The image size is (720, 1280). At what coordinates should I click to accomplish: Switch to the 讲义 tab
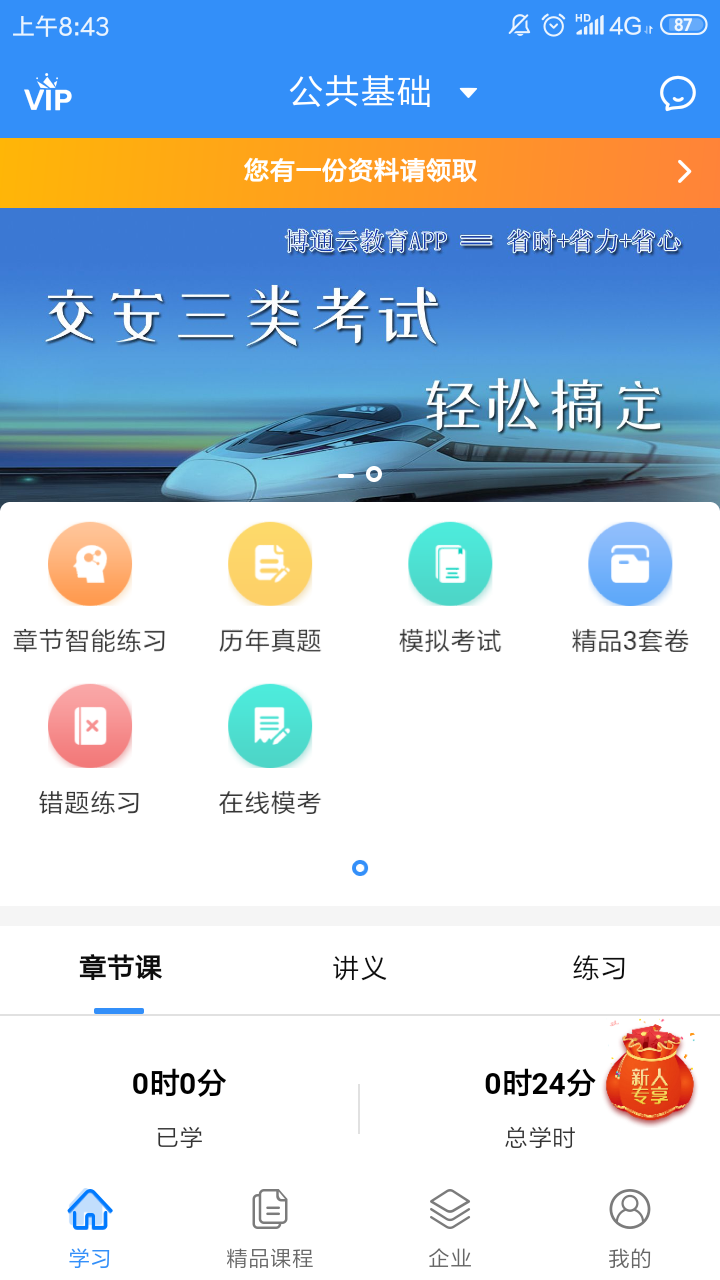click(358, 968)
